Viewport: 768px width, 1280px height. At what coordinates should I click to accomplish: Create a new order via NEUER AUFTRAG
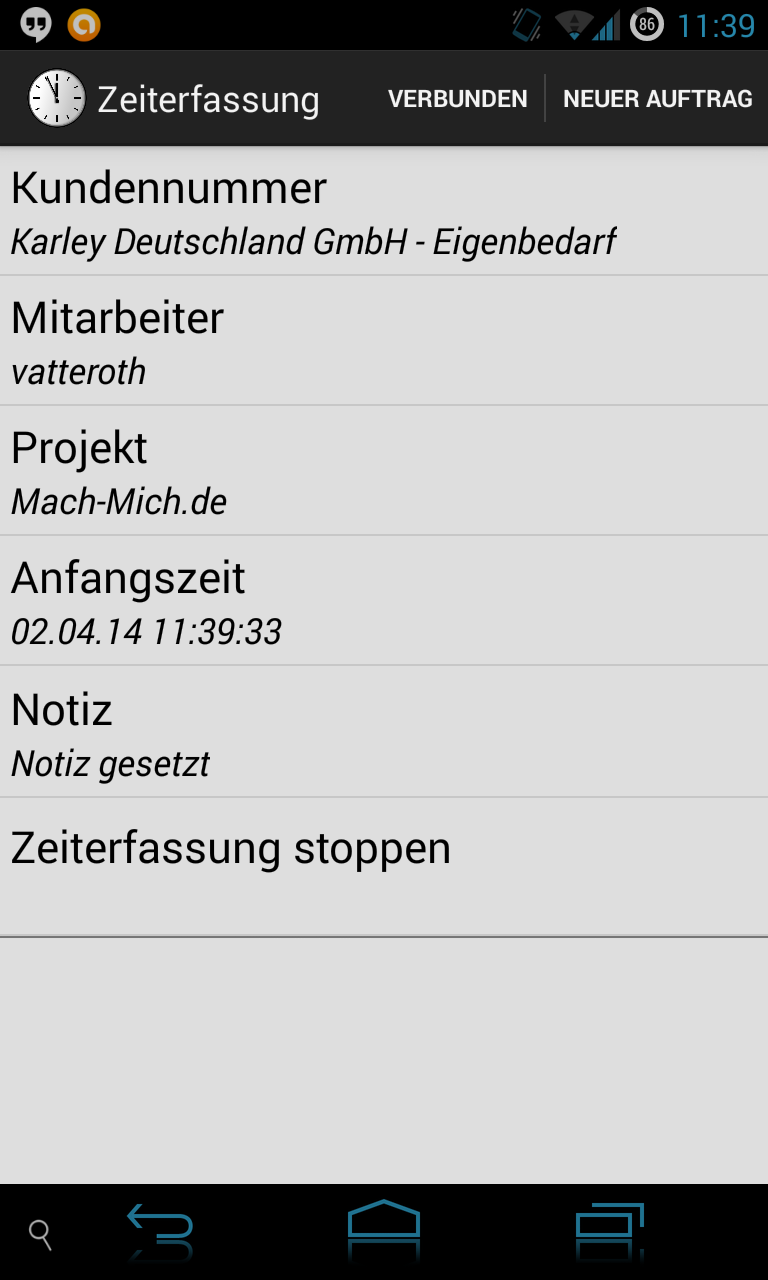point(657,99)
